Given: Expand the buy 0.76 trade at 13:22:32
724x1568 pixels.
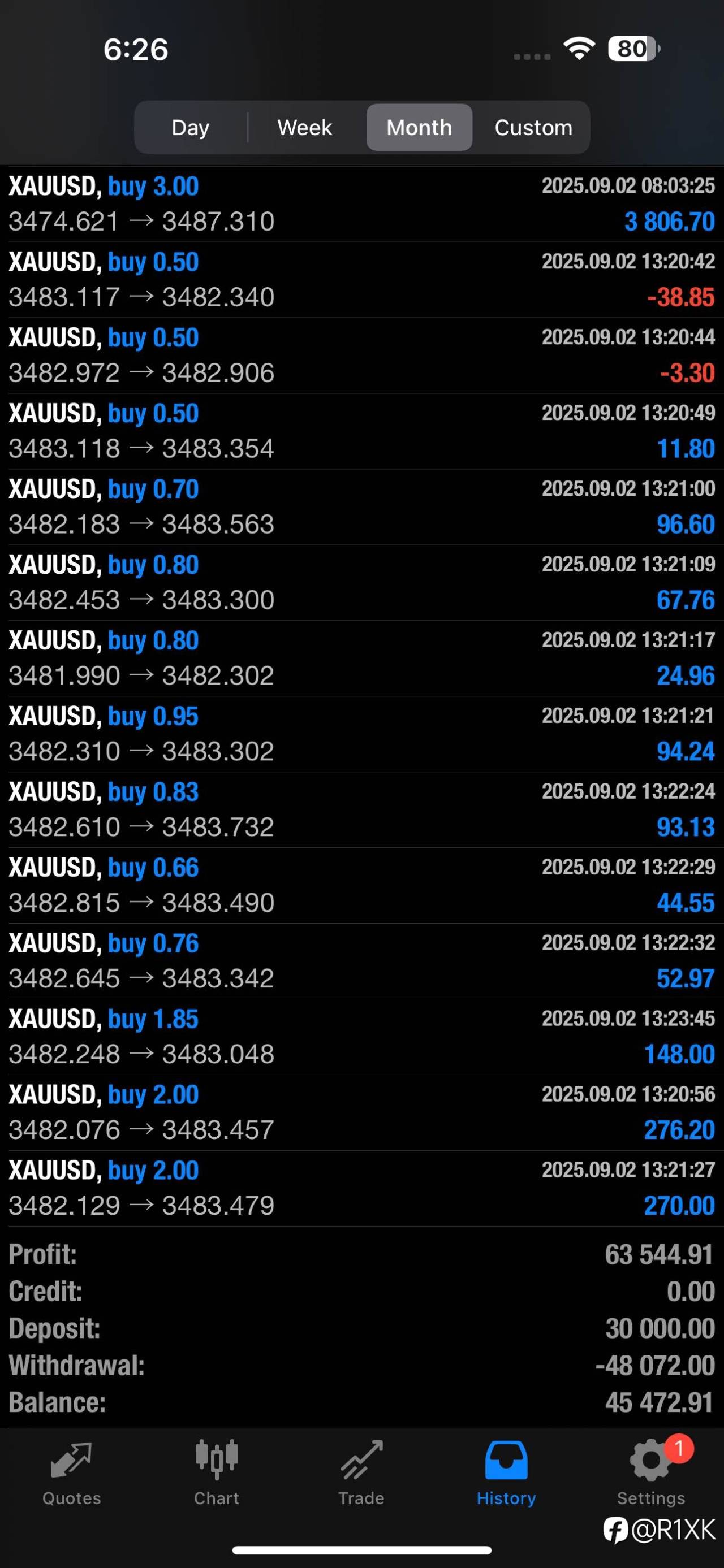Looking at the screenshot, I should (x=361, y=961).
